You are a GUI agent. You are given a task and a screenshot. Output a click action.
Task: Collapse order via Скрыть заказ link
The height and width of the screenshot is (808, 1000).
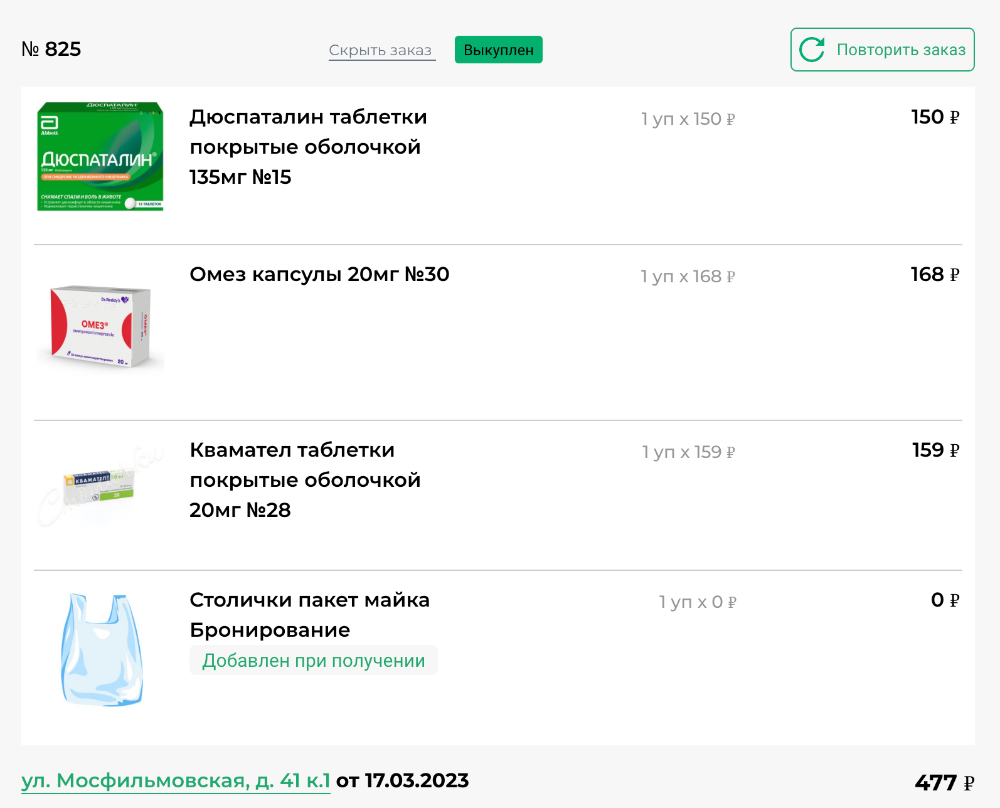(x=381, y=51)
